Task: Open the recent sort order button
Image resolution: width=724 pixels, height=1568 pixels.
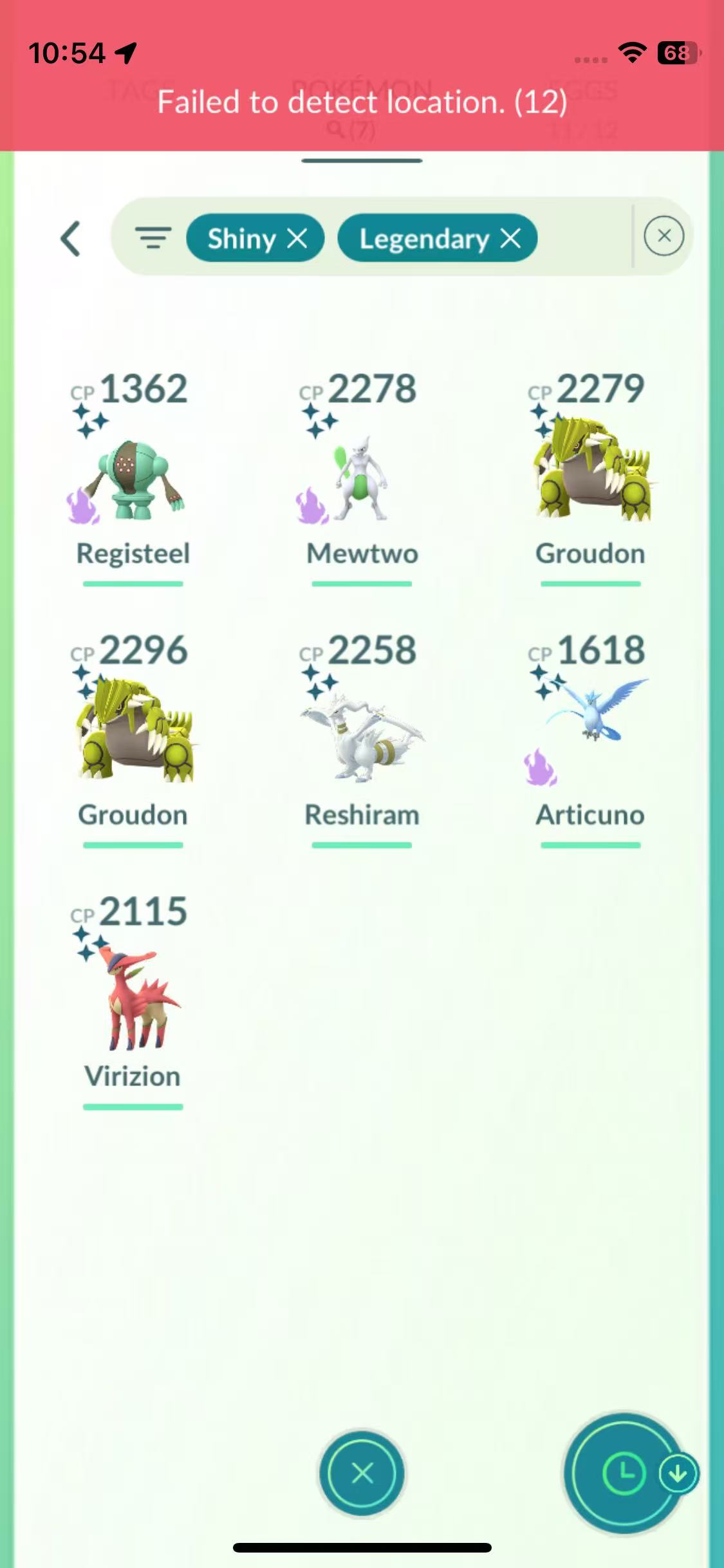Action: (x=624, y=1473)
